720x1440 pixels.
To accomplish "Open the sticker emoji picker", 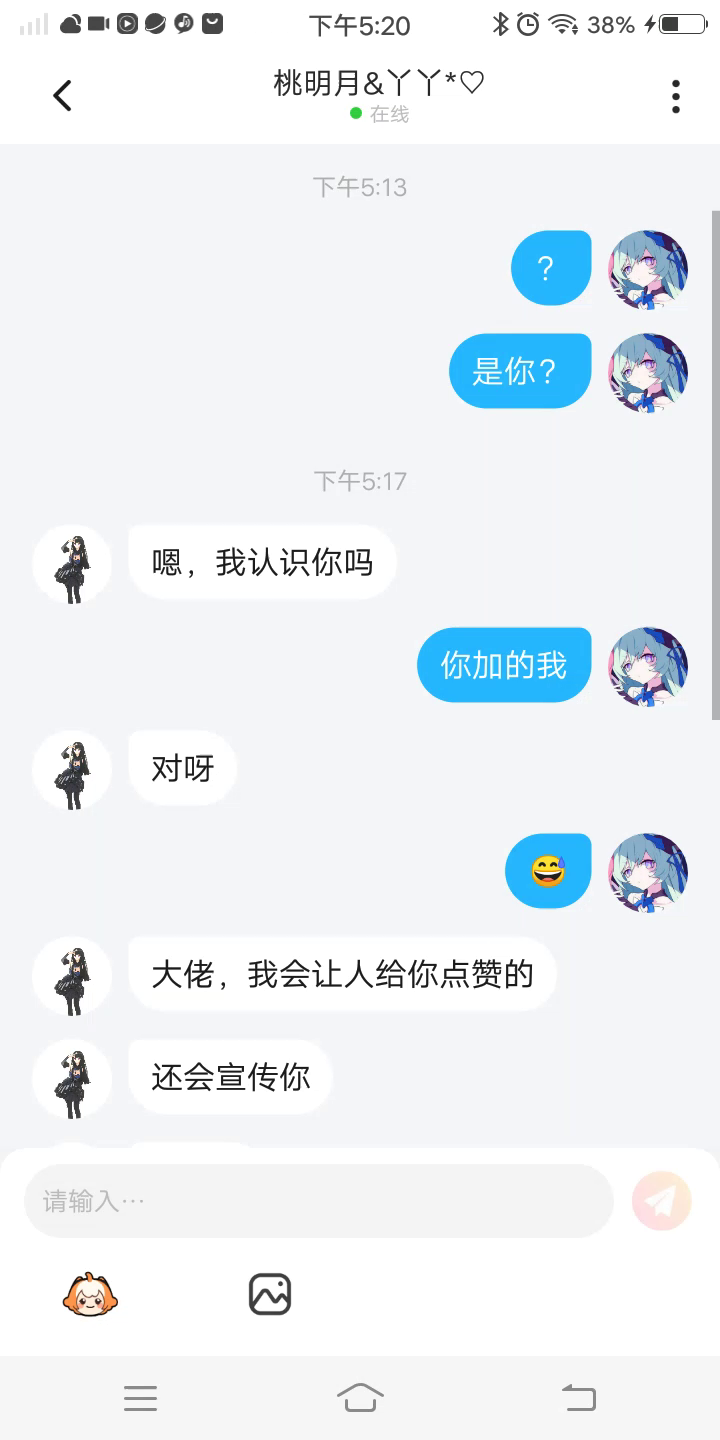I will click(x=91, y=1294).
